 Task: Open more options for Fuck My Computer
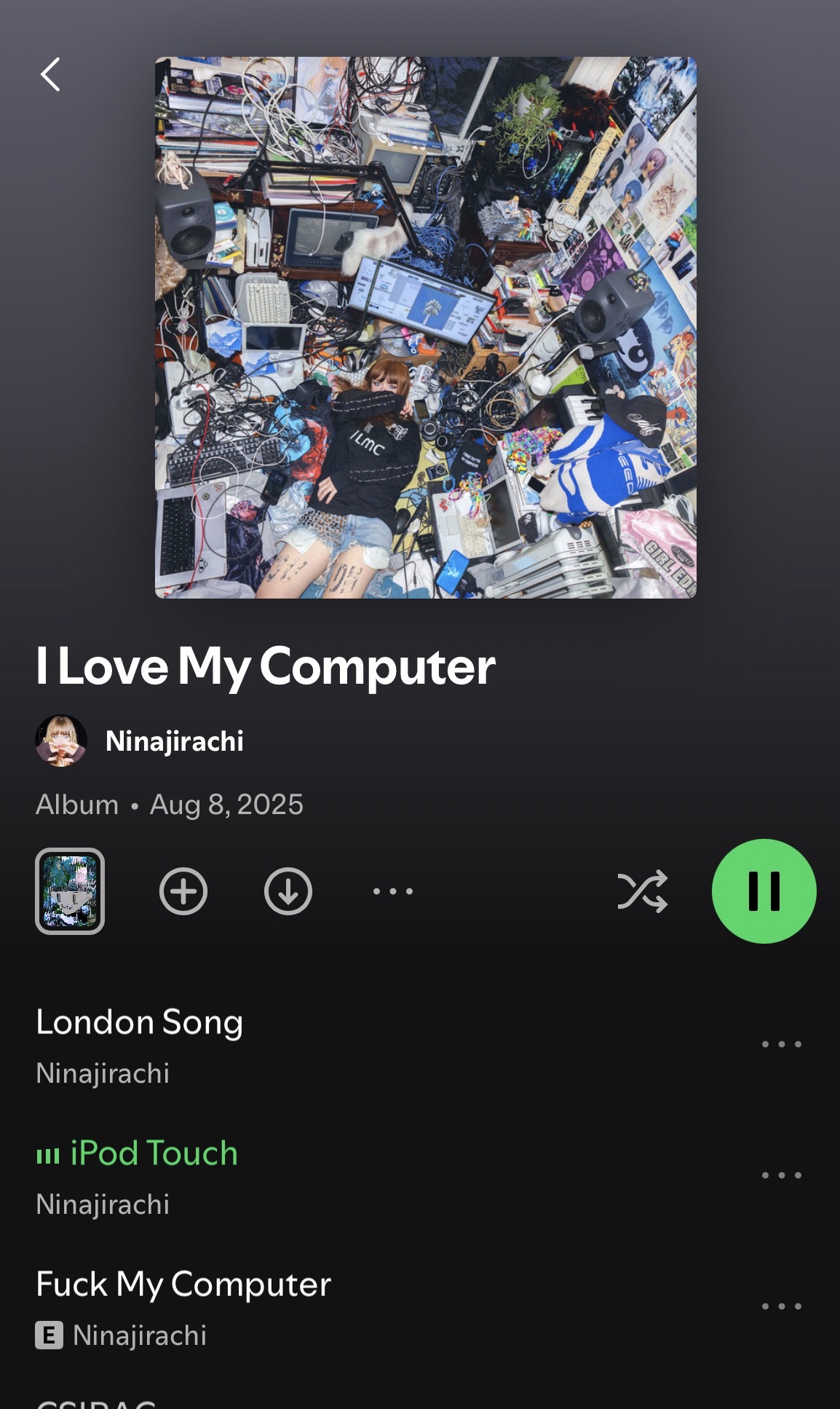coord(781,1306)
